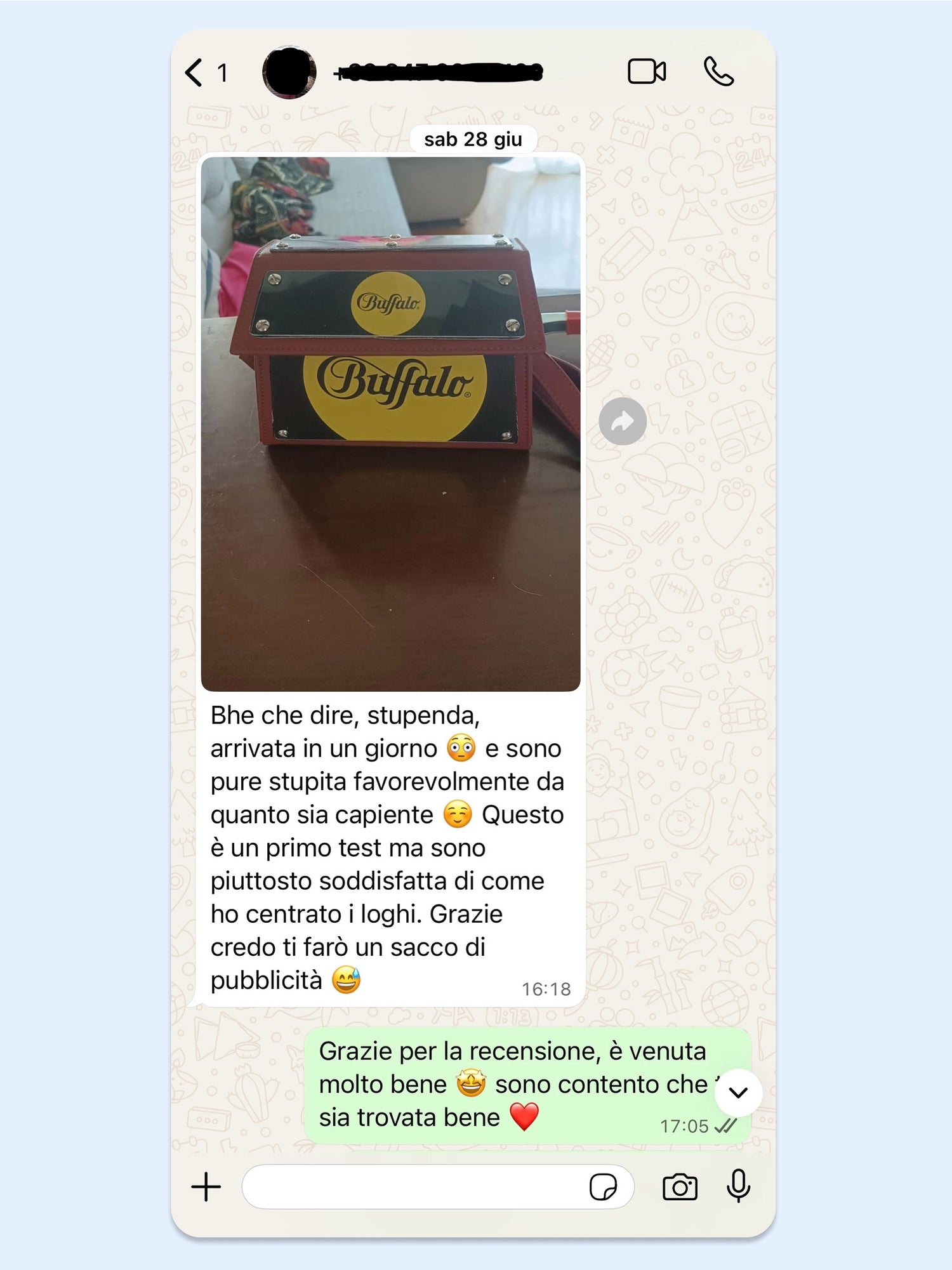This screenshot has height=1270, width=952.
Task: Record a voice message
Action: pyautogui.click(x=738, y=1187)
